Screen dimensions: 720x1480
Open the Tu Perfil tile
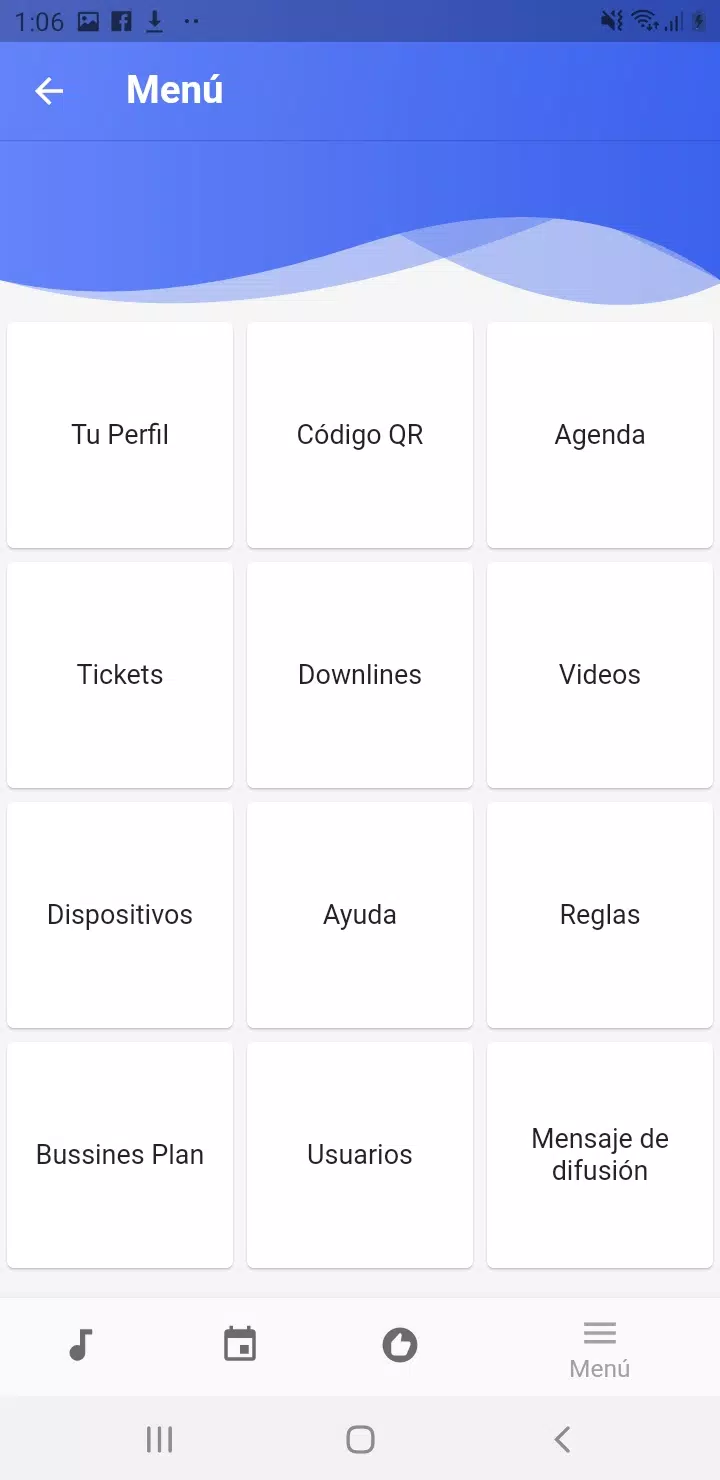click(120, 435)
